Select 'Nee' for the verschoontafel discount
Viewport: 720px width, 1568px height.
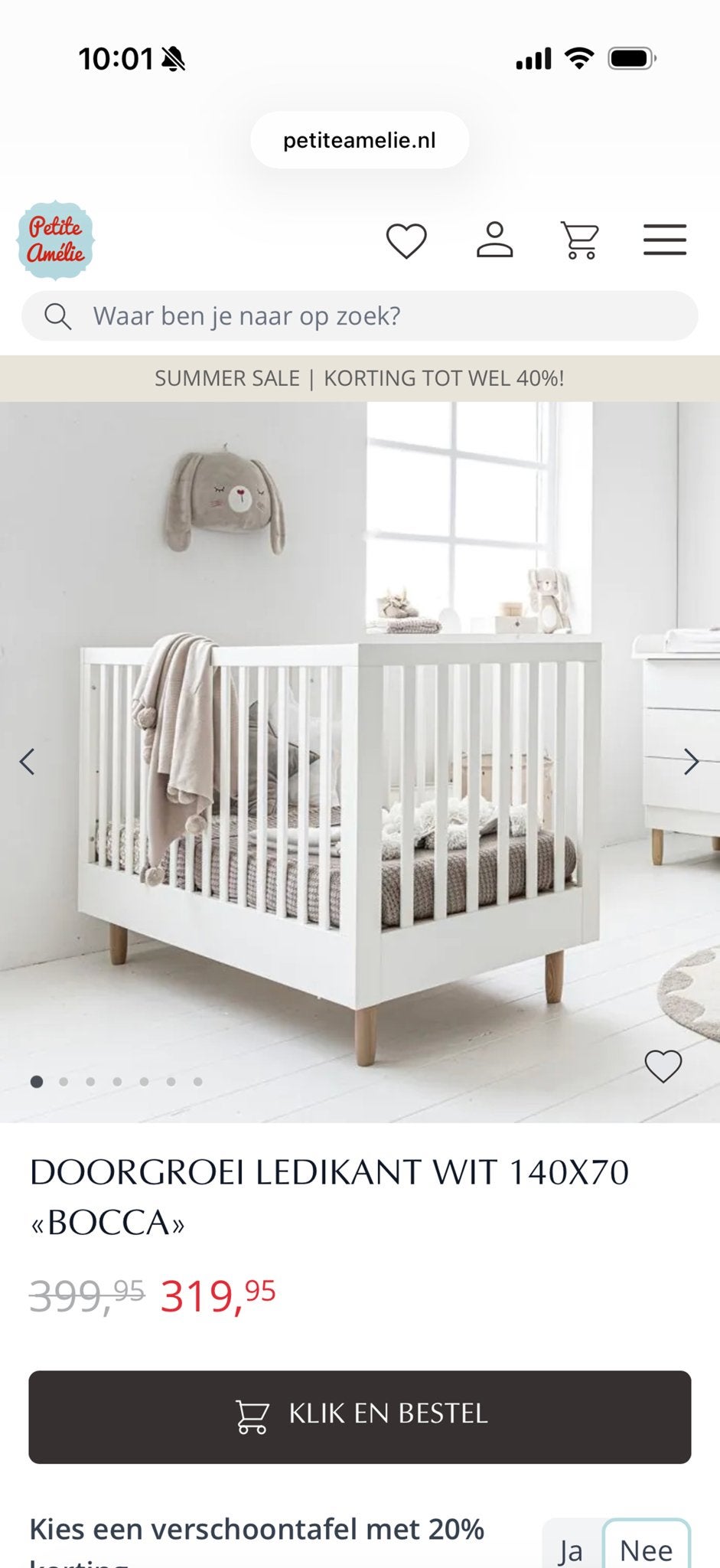(647, 1547)
